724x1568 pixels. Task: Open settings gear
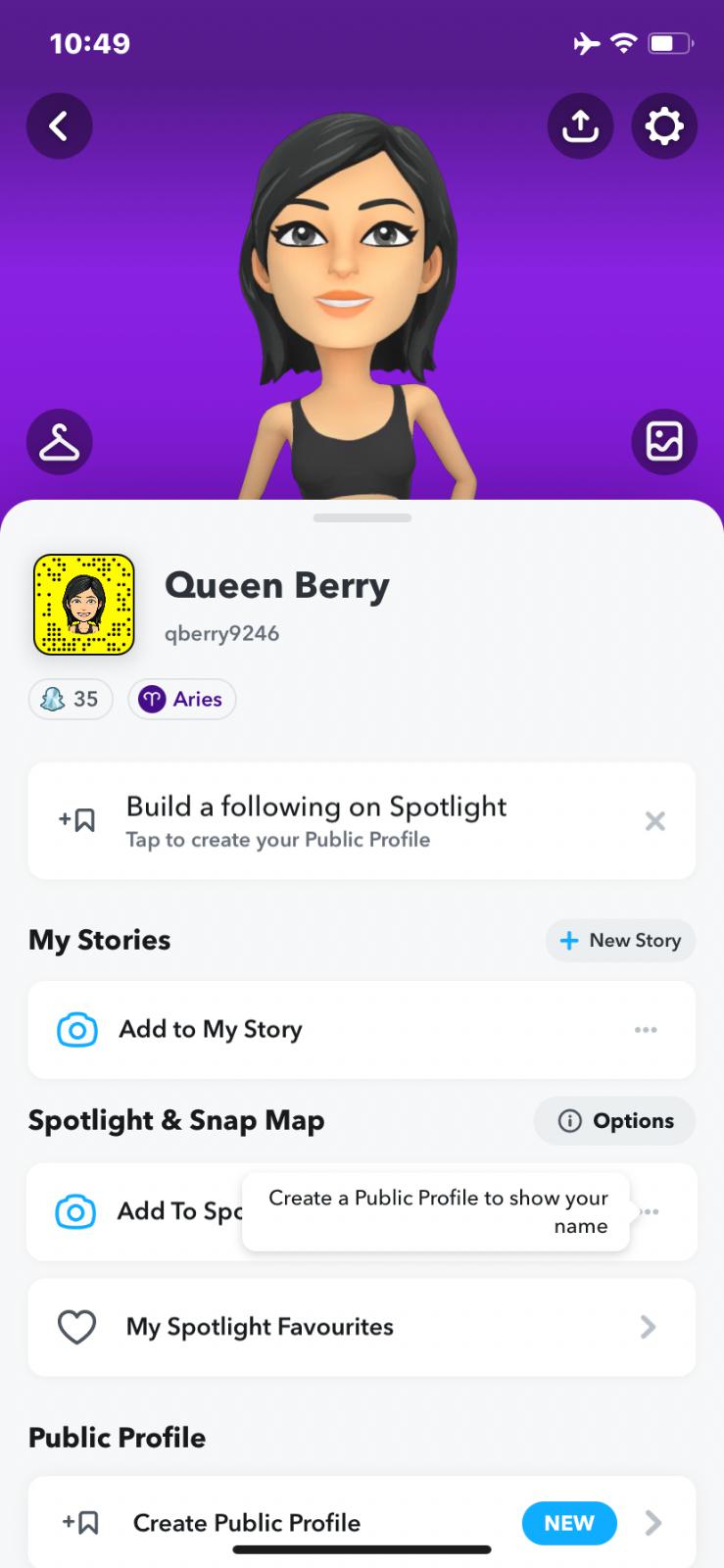664,125
